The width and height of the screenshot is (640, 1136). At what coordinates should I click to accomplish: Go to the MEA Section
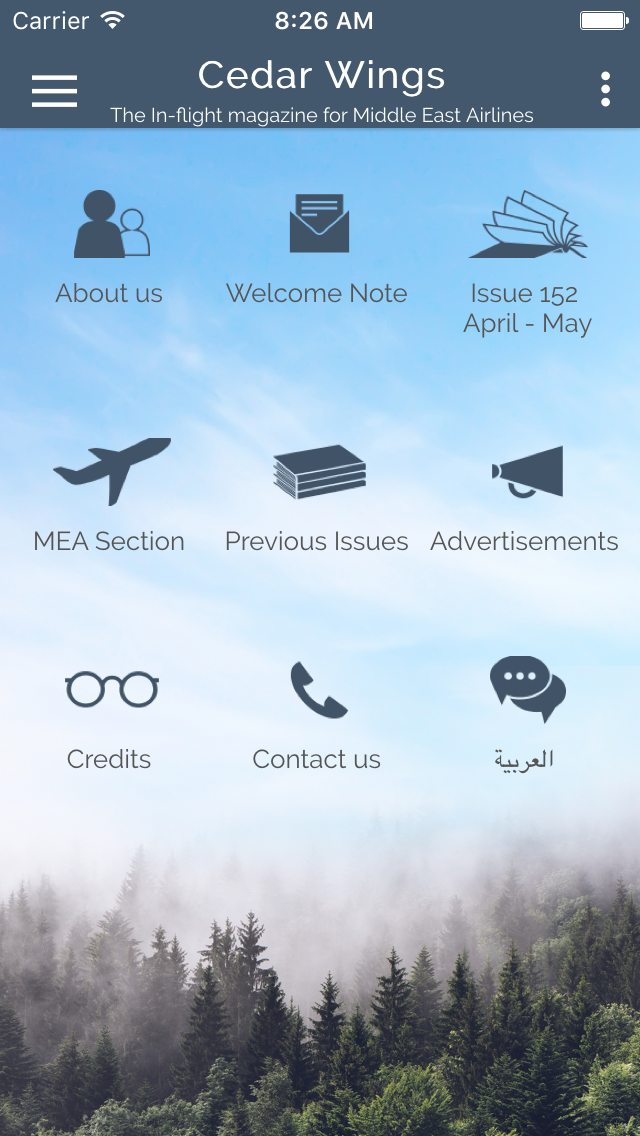point(109,496)
